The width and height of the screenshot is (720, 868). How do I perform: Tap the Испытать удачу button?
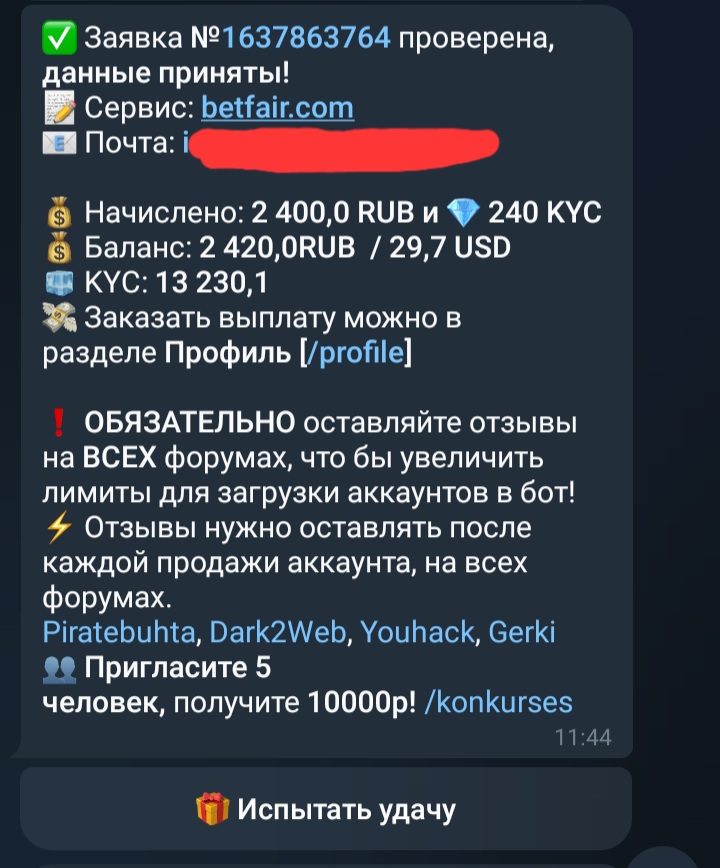click(325, 808)
